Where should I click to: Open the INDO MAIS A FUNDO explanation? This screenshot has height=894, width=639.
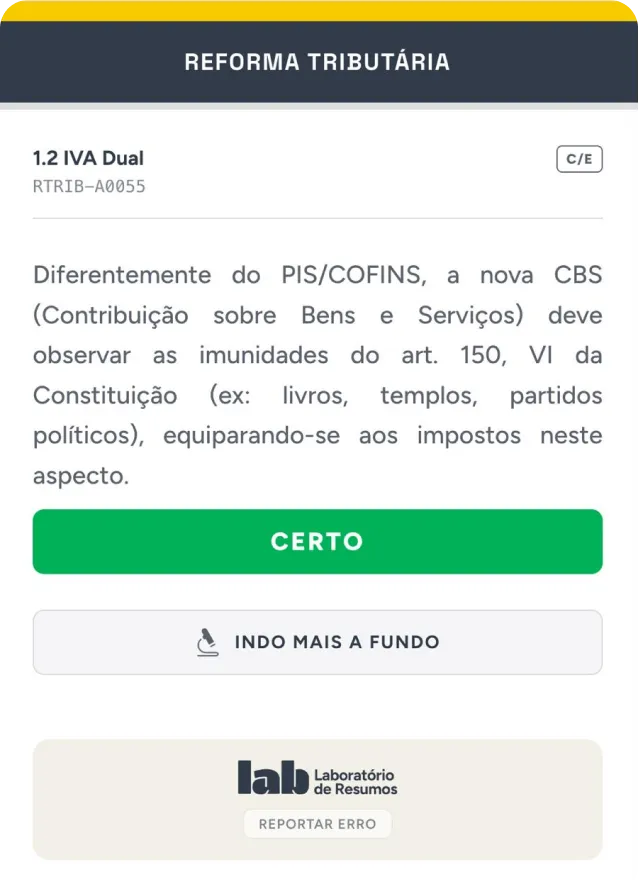(x=317, y=642)
